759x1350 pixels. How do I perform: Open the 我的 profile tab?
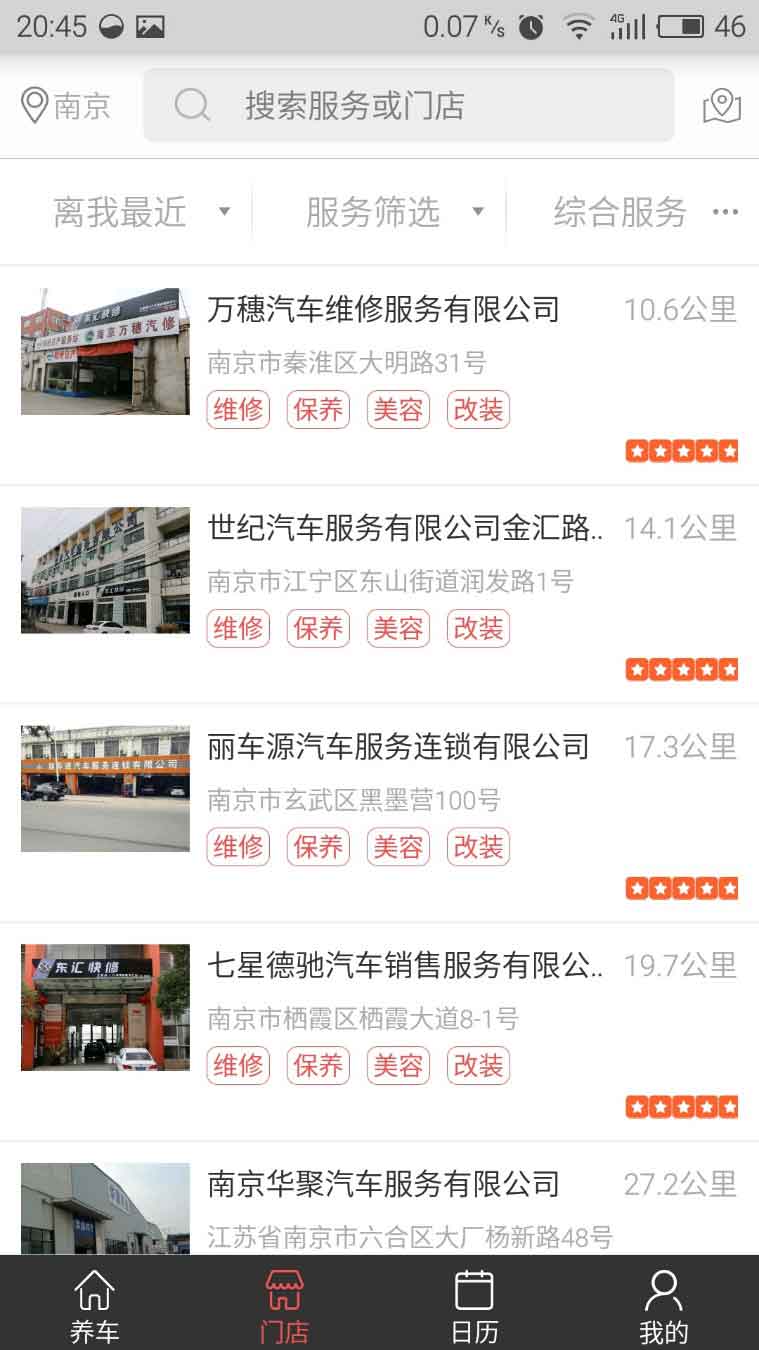pyautogui.click(x=663, y=1305)
